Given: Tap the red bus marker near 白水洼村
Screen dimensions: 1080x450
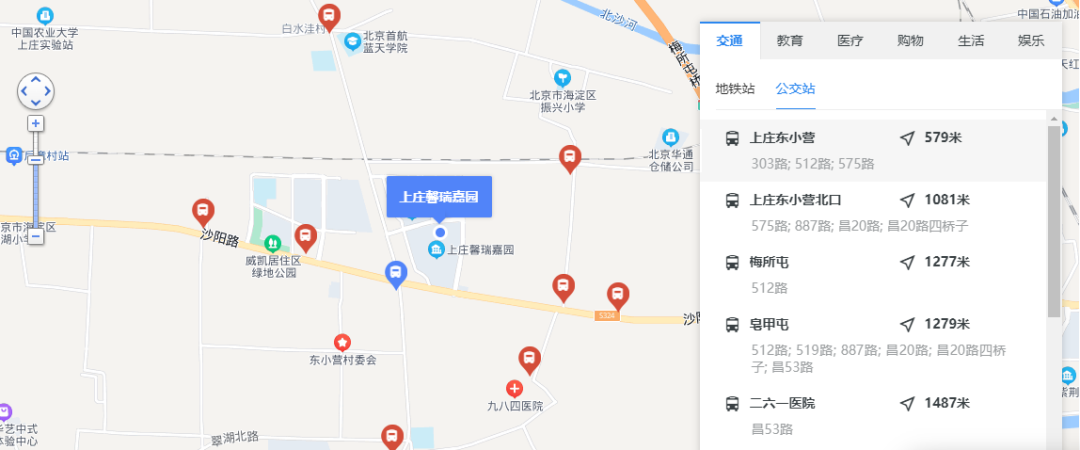Looking at the screenshot, I should pyautogui.click(x=330, y=16).
